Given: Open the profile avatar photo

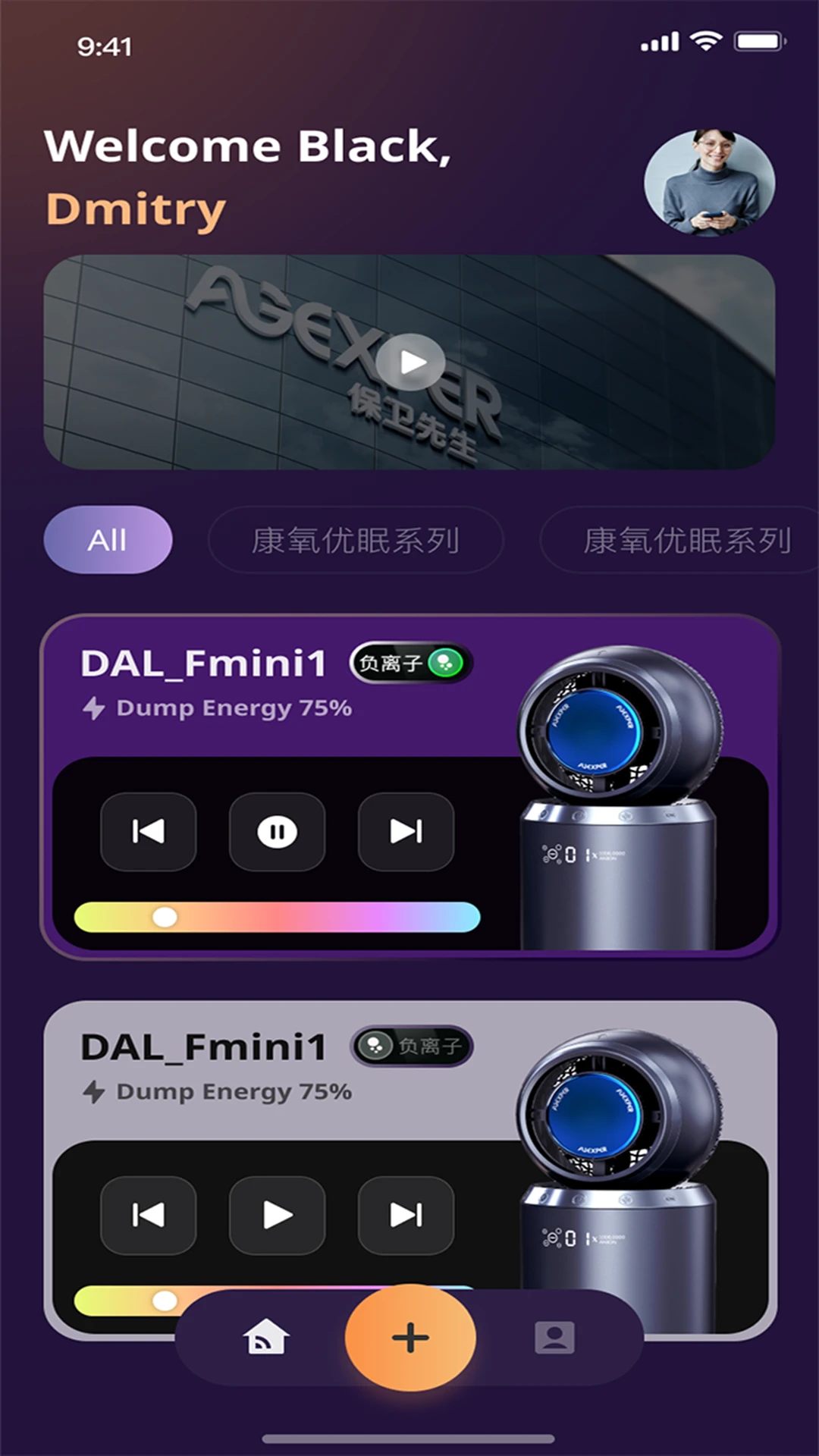Looking at the screenshot, I should 709,182.
